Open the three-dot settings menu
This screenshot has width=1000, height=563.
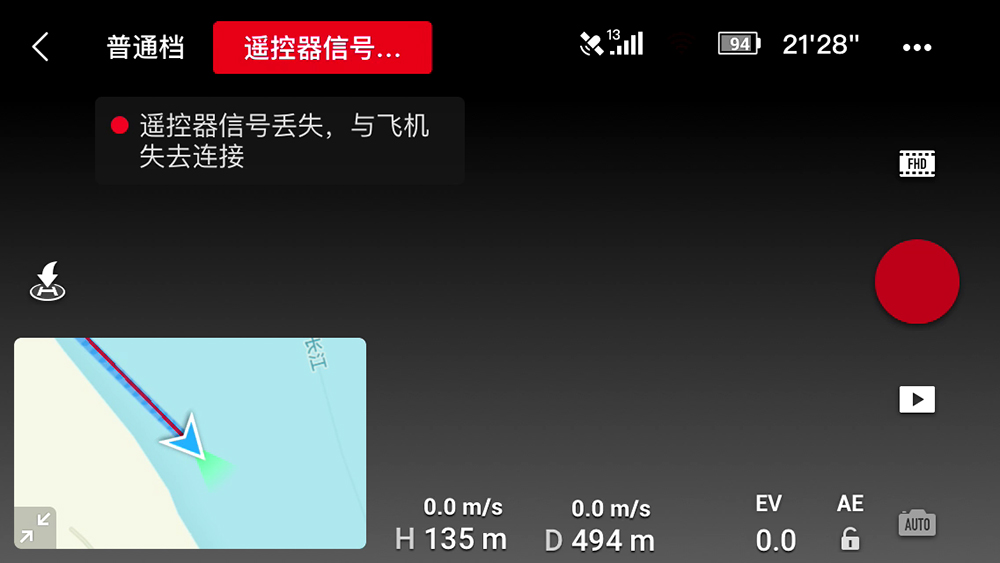[x=916, y=48]
